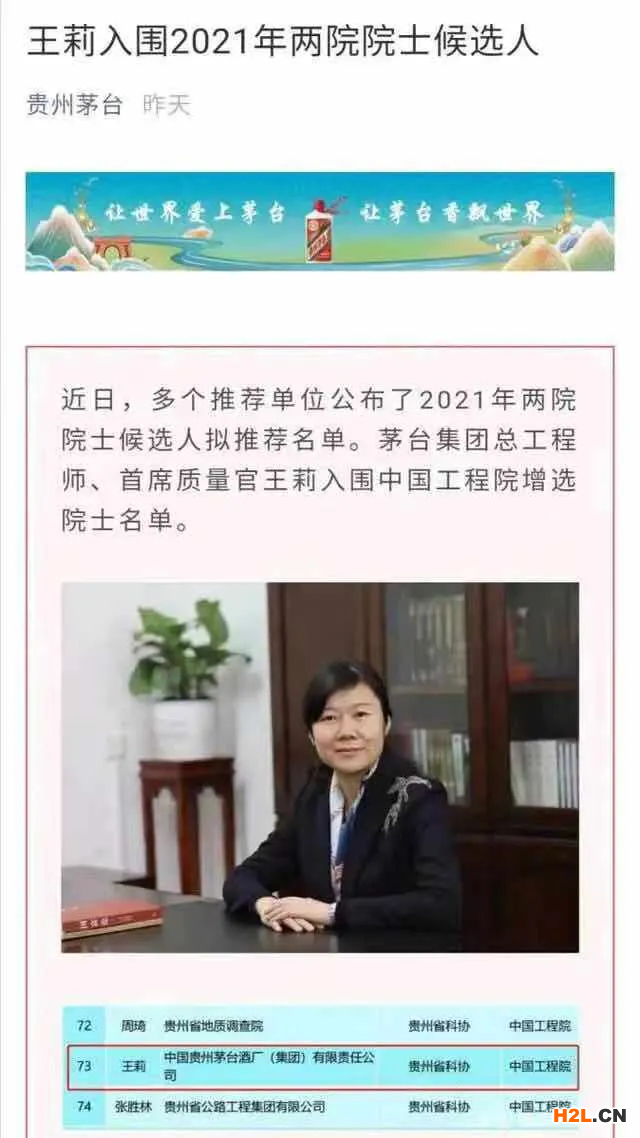This screenshot has height=1138, width=640.
Task: Open the 贵州茅台 official account page
Action: [x=74, y=105]
